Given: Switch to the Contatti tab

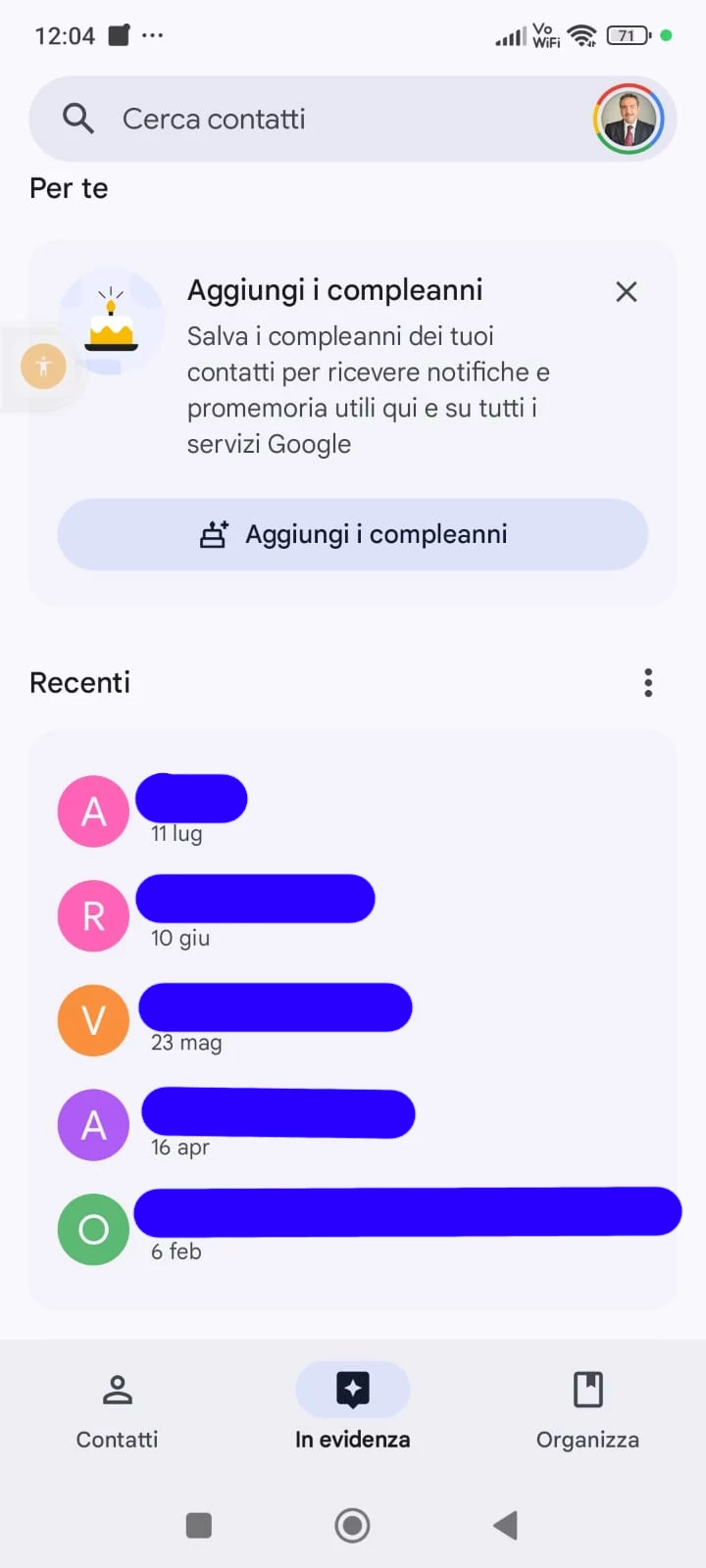Looking at the screenshot, I should 118,1411.
